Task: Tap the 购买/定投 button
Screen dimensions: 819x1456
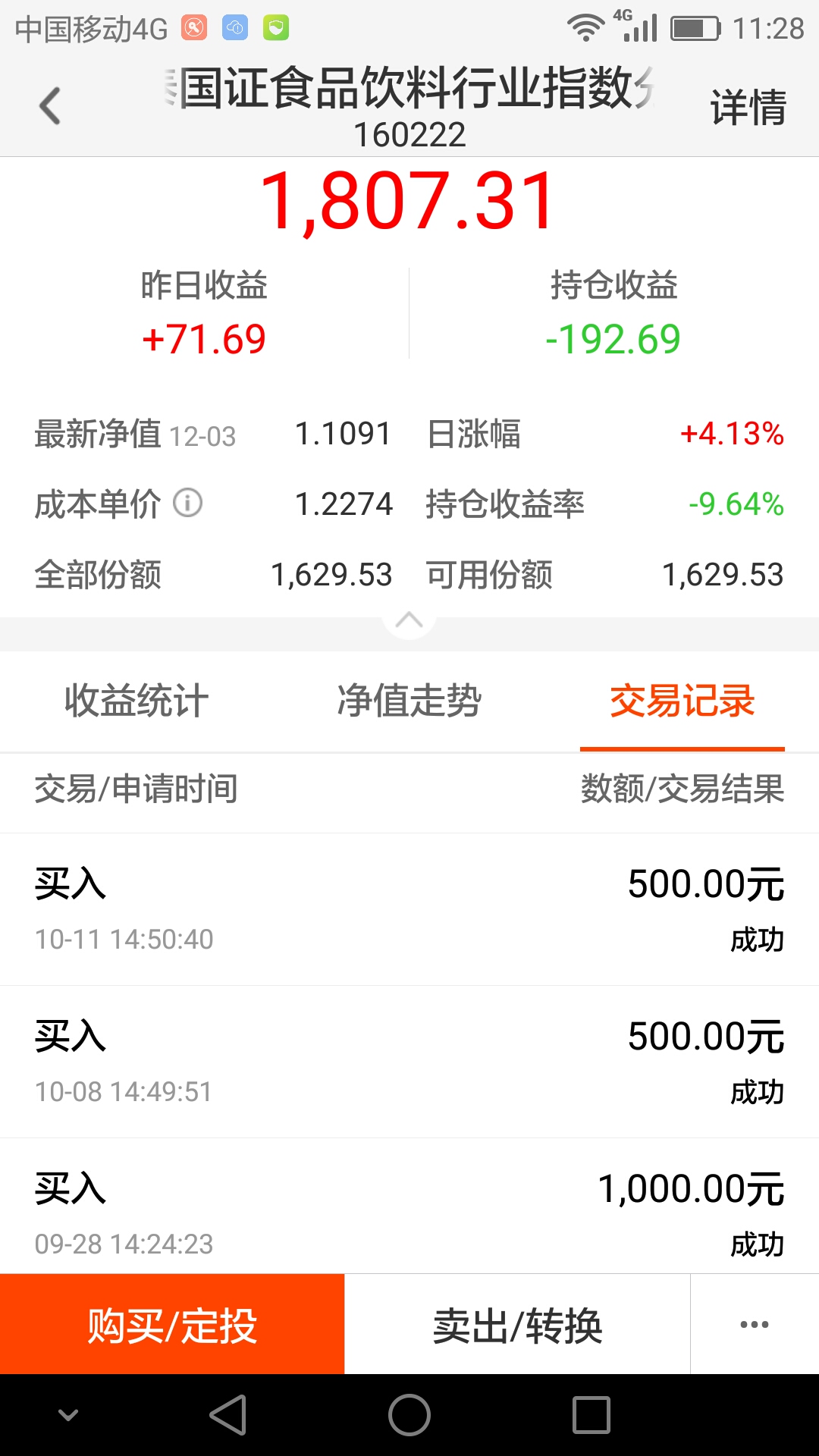Action: click(x=172, y=1324)
